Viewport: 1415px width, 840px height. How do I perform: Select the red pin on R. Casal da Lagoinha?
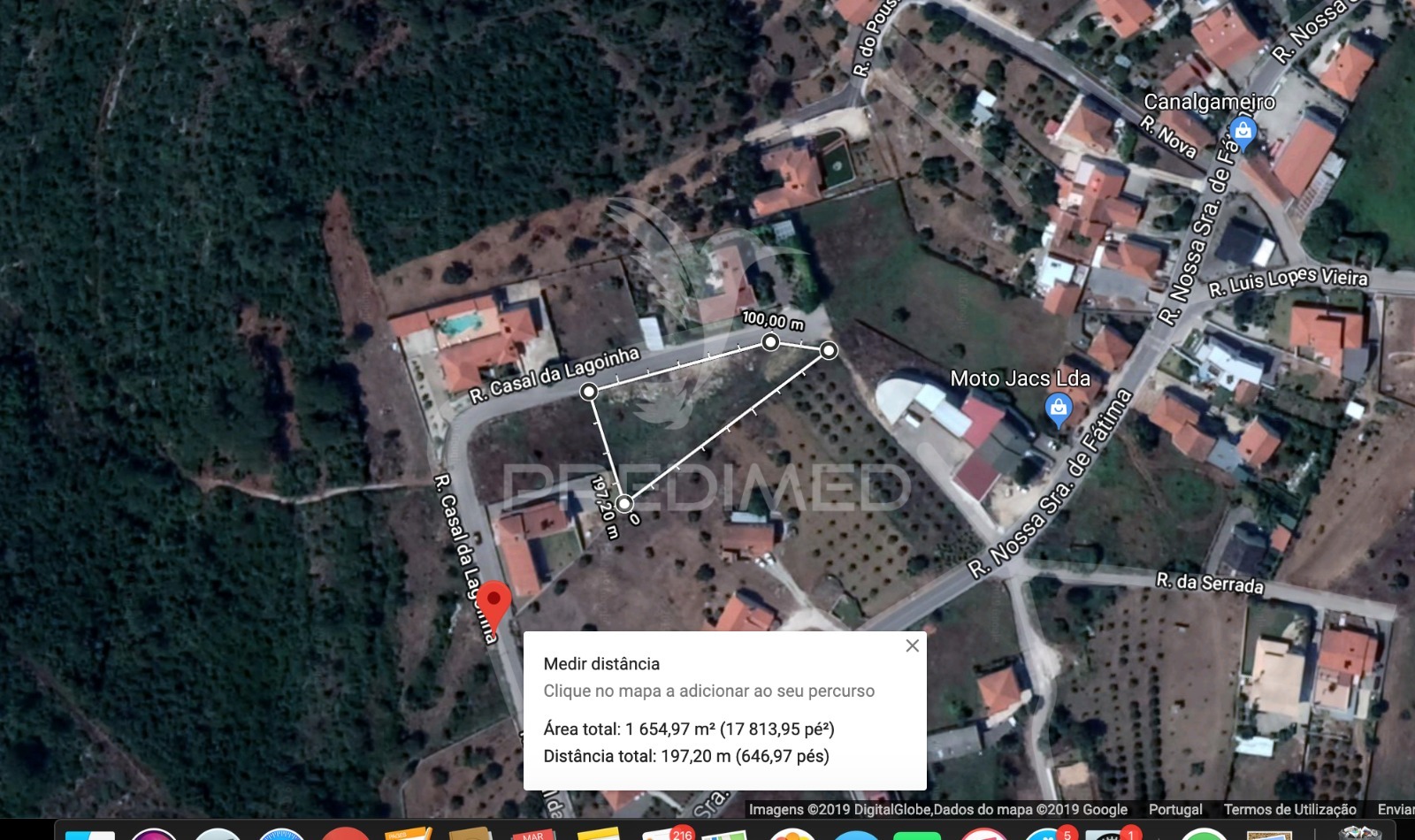(493, 603)
